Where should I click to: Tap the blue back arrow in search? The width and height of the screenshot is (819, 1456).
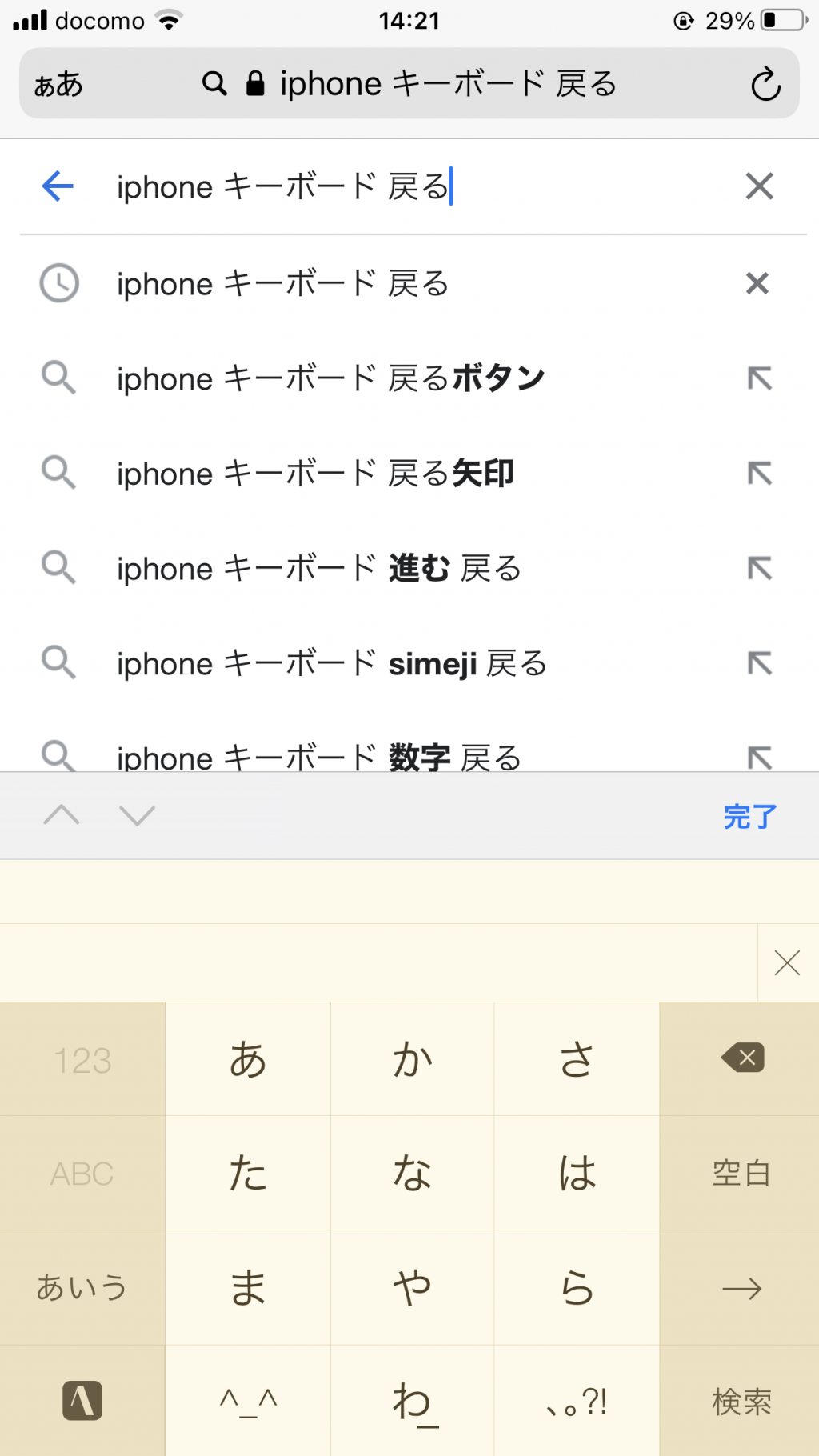pyautogui.click(x=58, y=186)
